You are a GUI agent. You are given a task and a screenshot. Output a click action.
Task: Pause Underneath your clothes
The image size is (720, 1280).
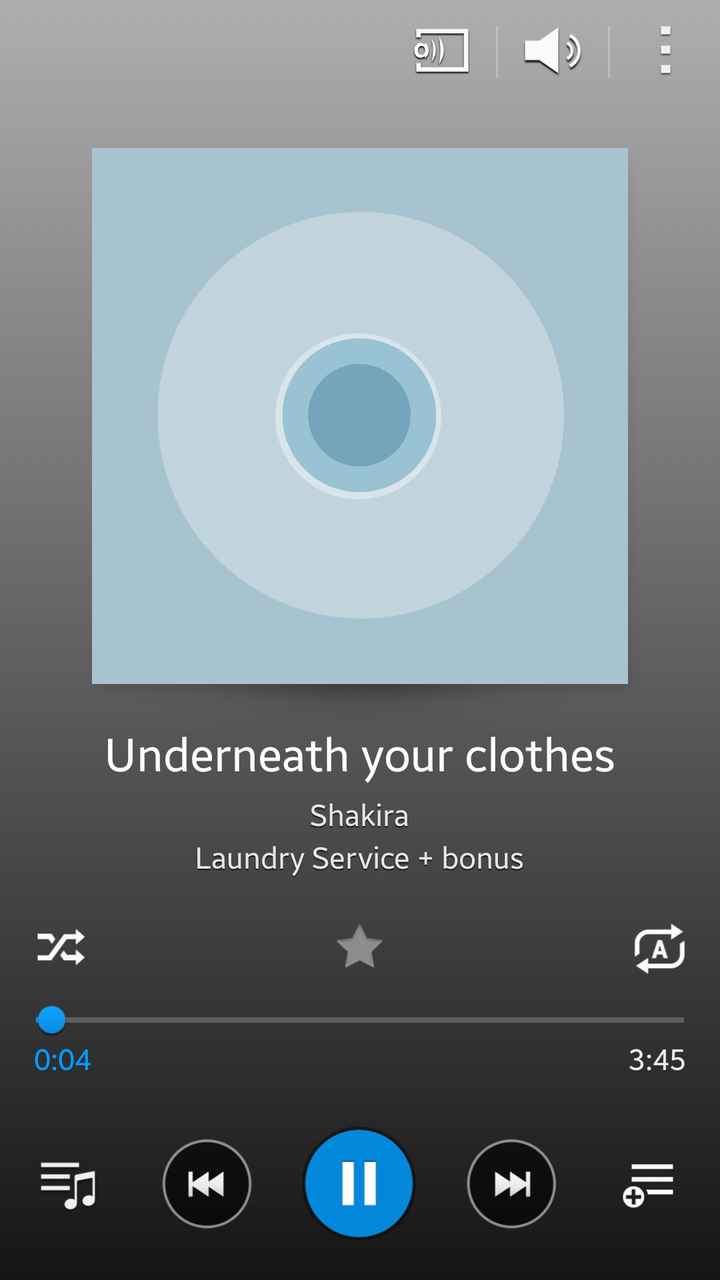coord(359,1184)
